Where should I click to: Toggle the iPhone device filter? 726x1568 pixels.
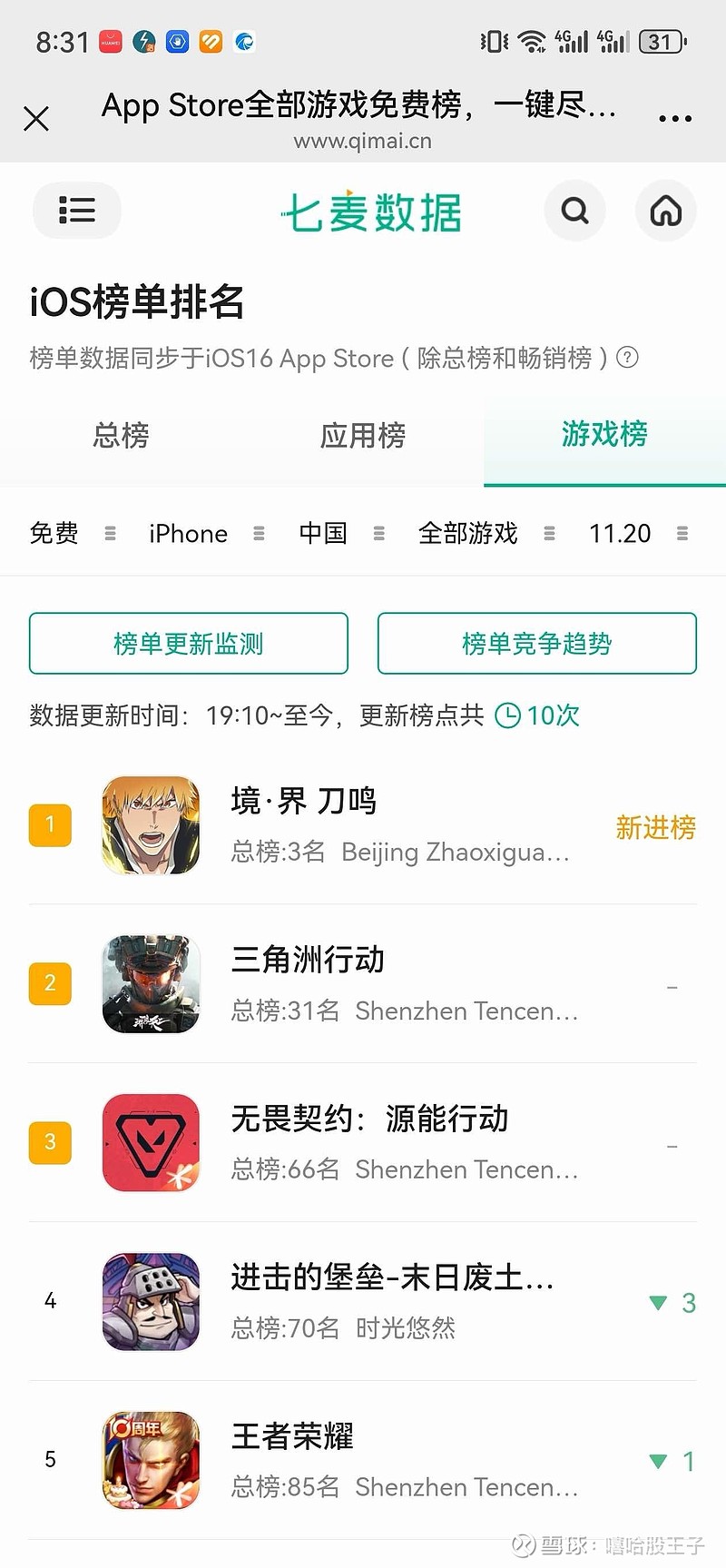point(187,533)
